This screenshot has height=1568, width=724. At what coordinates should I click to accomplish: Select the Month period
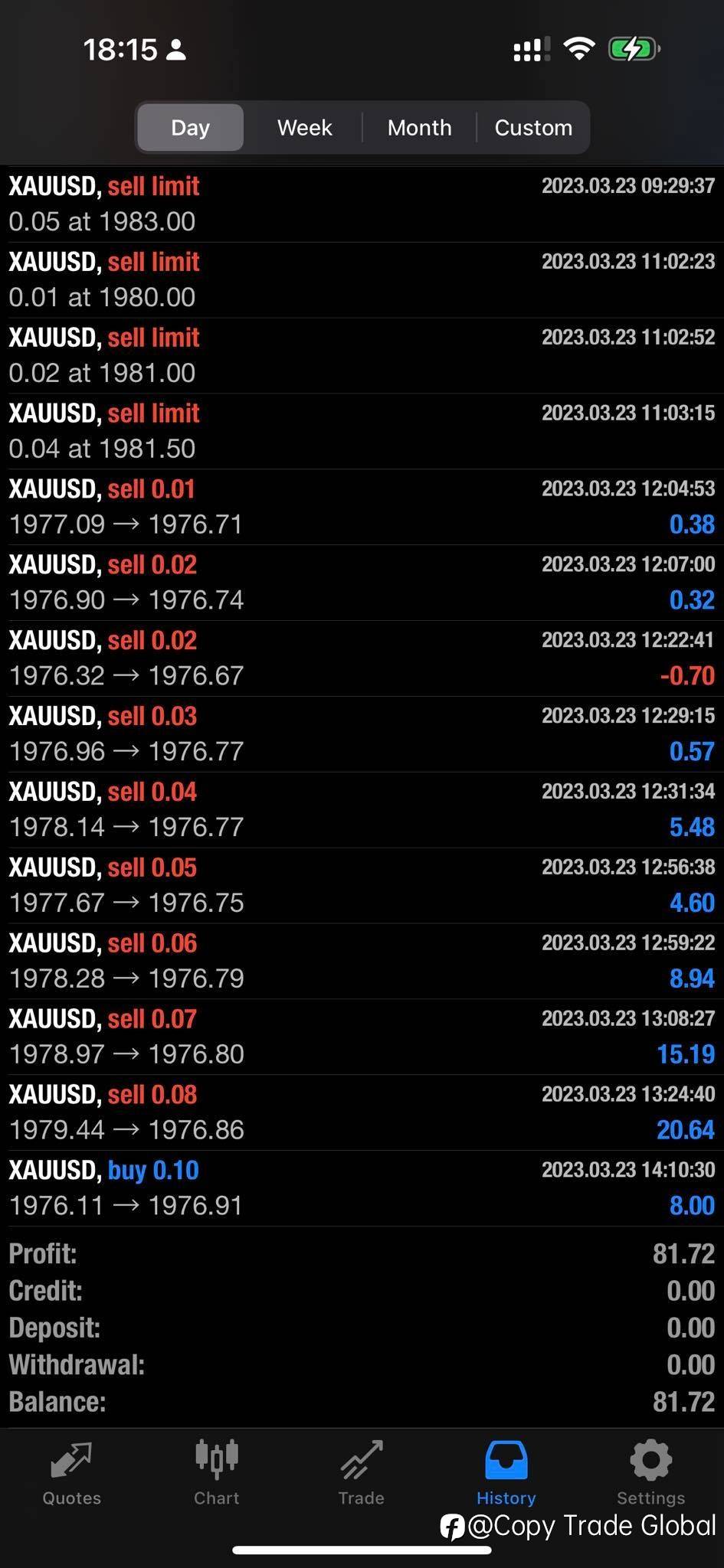coord(419,127)
